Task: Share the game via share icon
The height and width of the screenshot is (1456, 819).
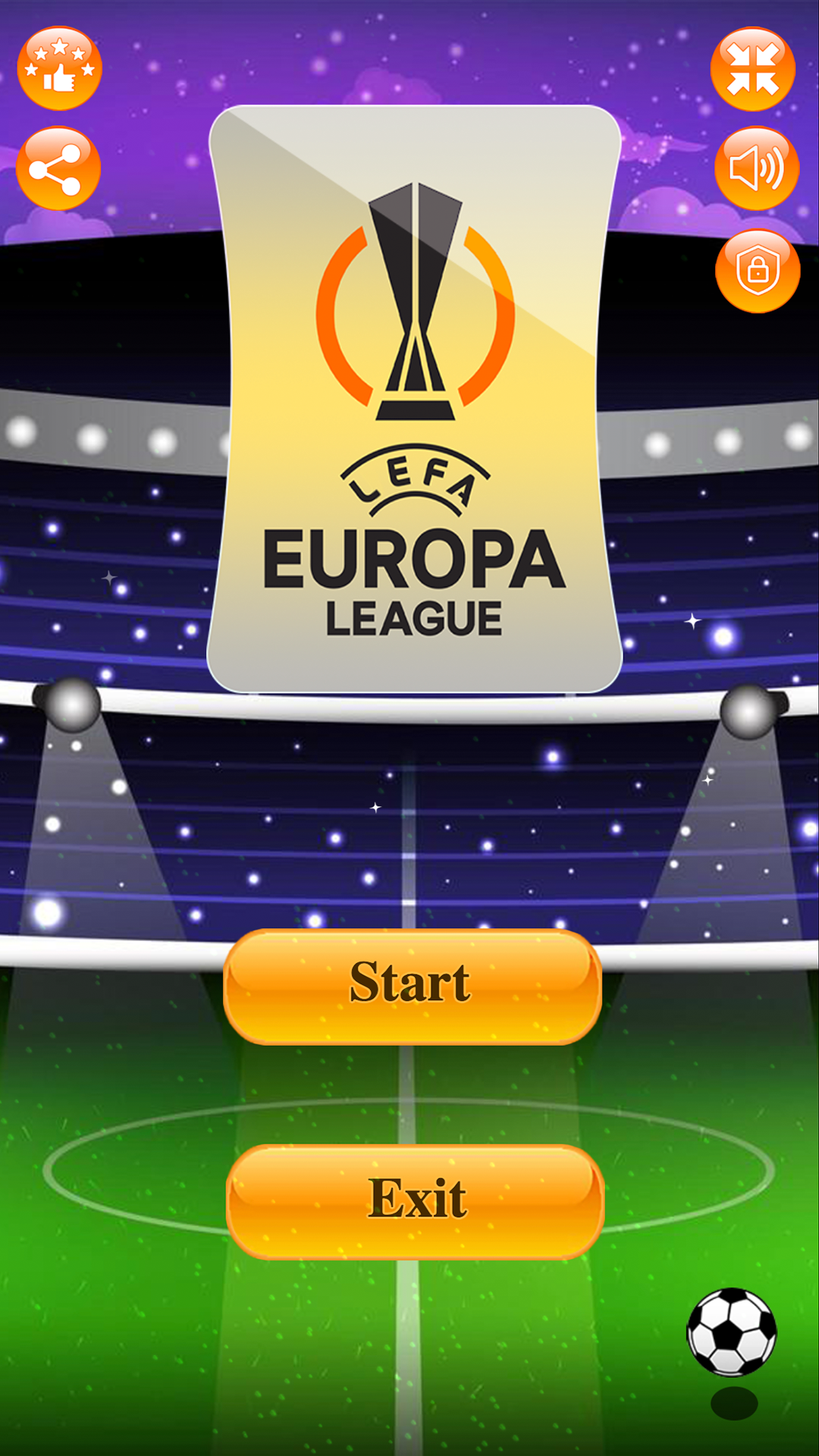Action: [58, 168]
